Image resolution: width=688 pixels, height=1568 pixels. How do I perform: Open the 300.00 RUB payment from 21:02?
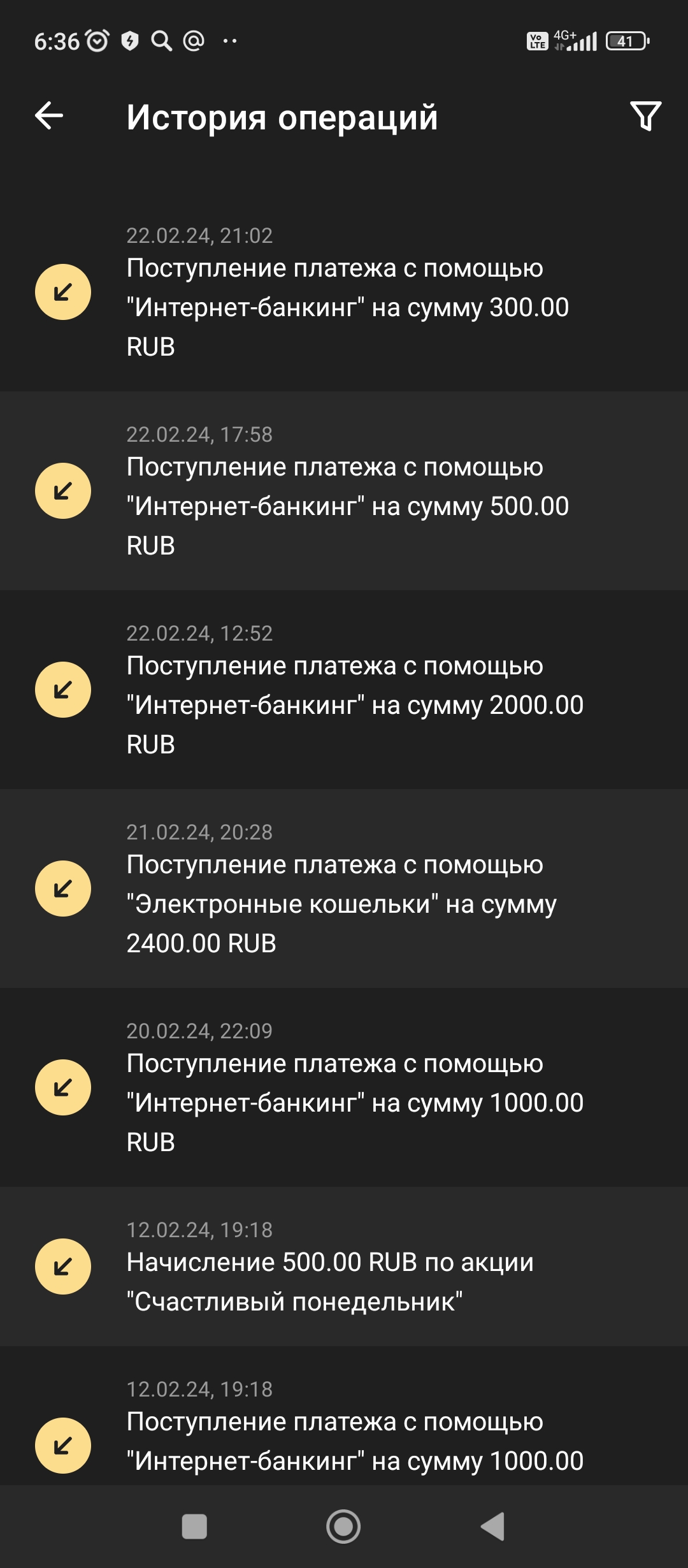click(344, 293)
